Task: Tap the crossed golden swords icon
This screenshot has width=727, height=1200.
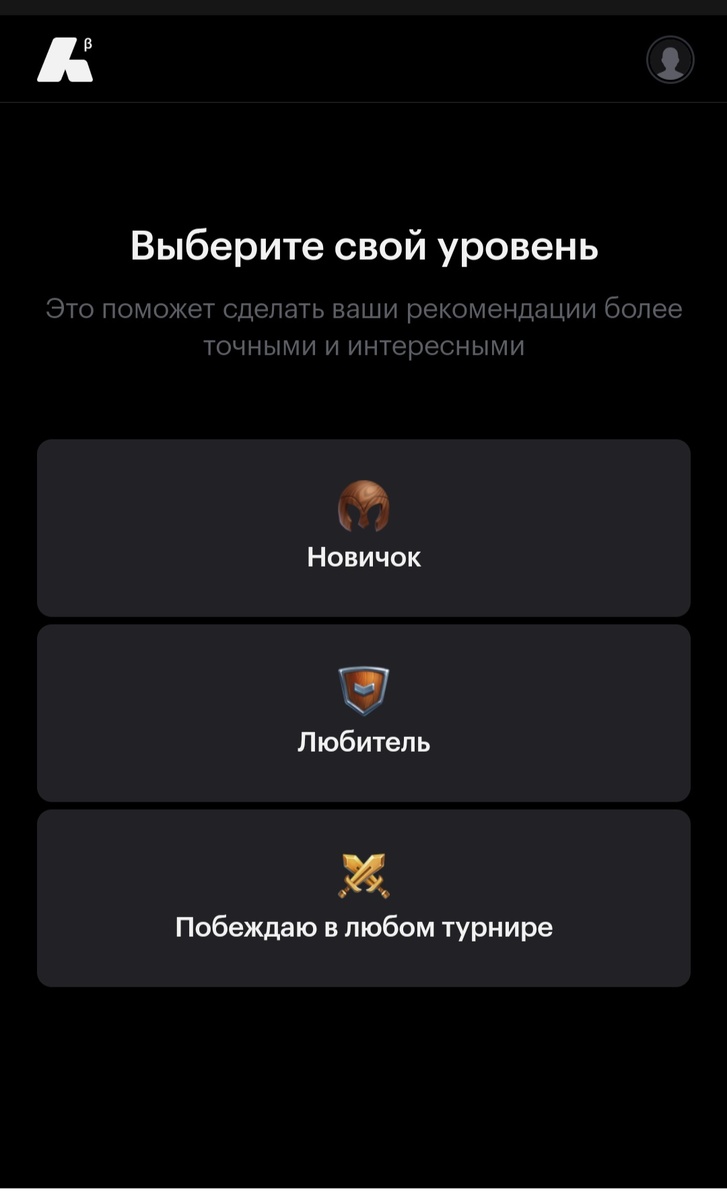Action: pos(363,875)
